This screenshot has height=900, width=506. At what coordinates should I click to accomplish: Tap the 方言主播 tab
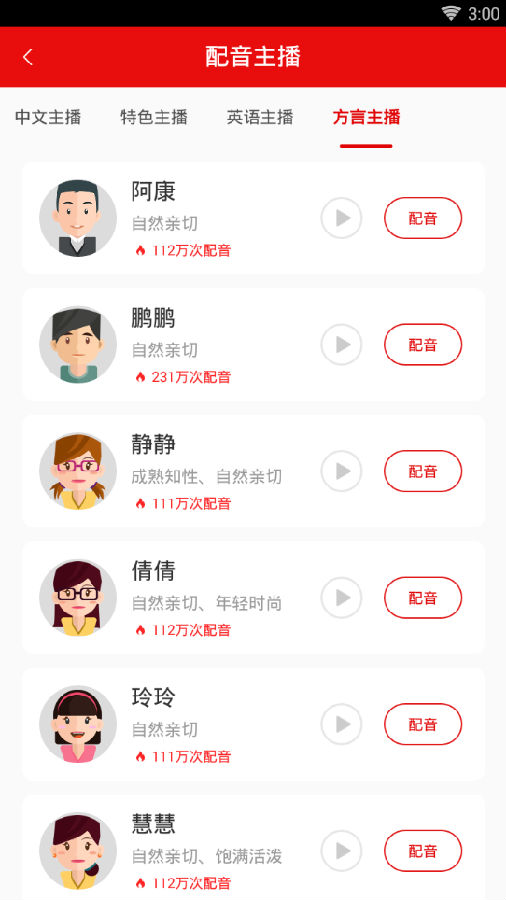coord(366,117)
